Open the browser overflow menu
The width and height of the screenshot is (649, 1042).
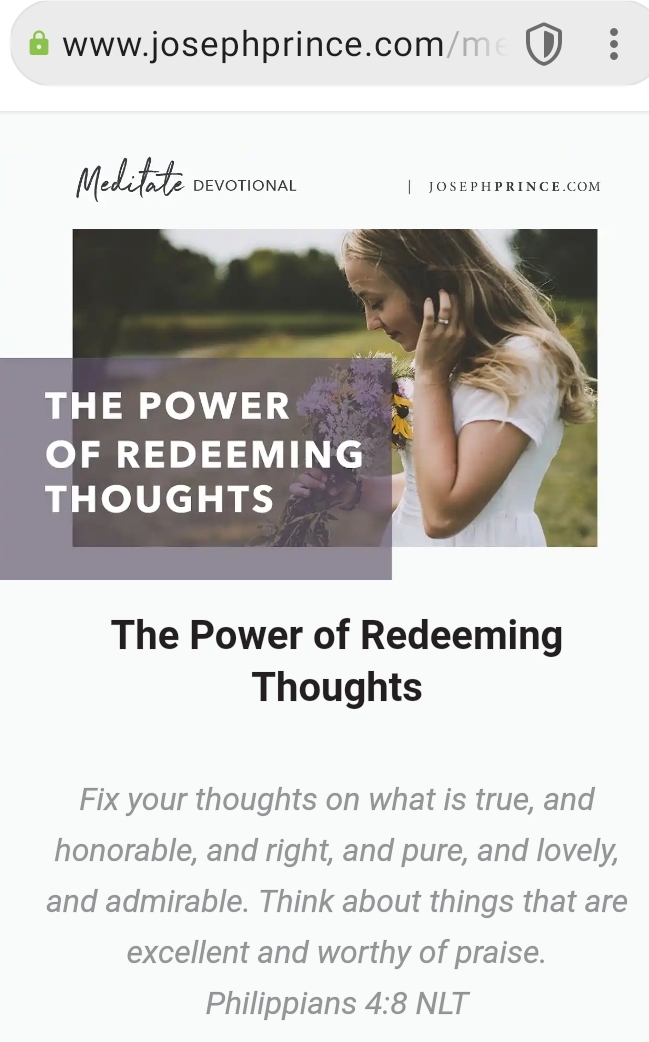613,44
